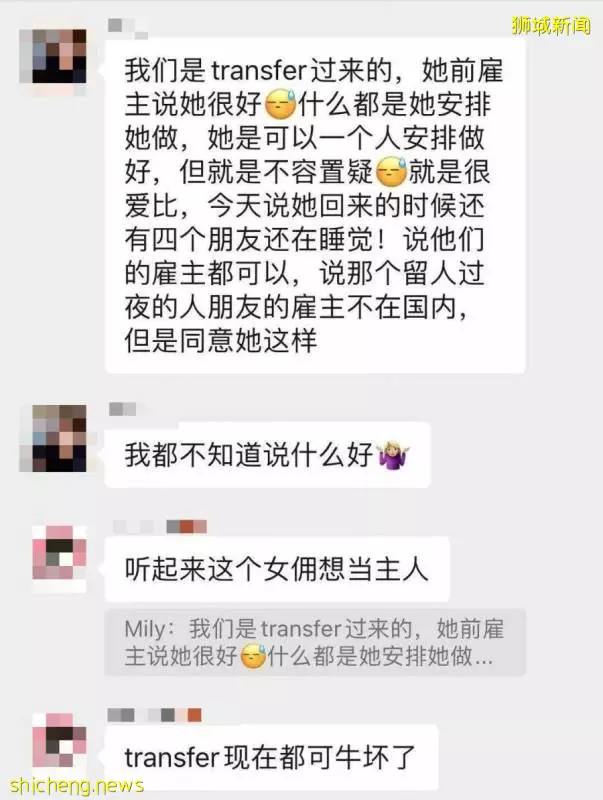Open the quoted Mily message preview
The width and height of the screenshot is (603, 800).
point(314,643)
